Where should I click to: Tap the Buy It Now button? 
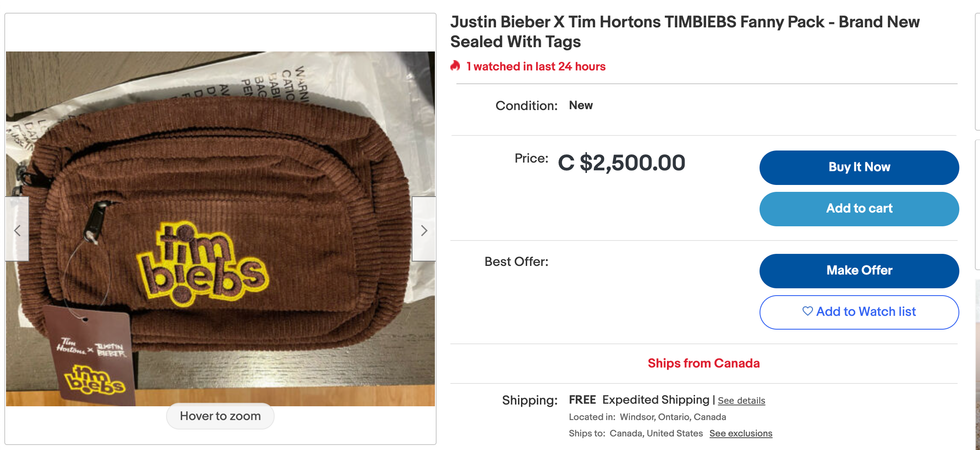coord(859,167)
